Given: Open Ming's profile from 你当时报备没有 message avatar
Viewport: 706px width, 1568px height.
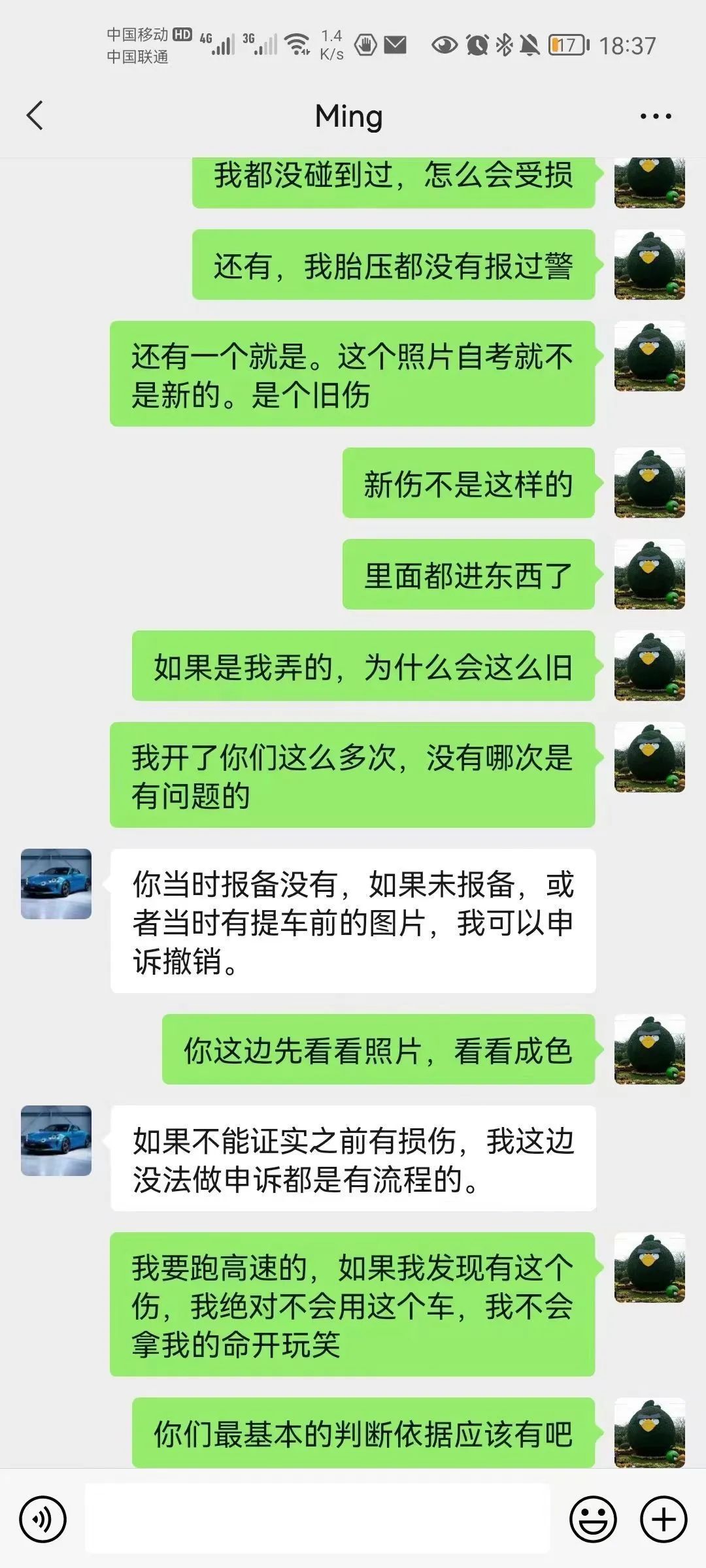Looking at the screenshot, I should click(56, 884).
